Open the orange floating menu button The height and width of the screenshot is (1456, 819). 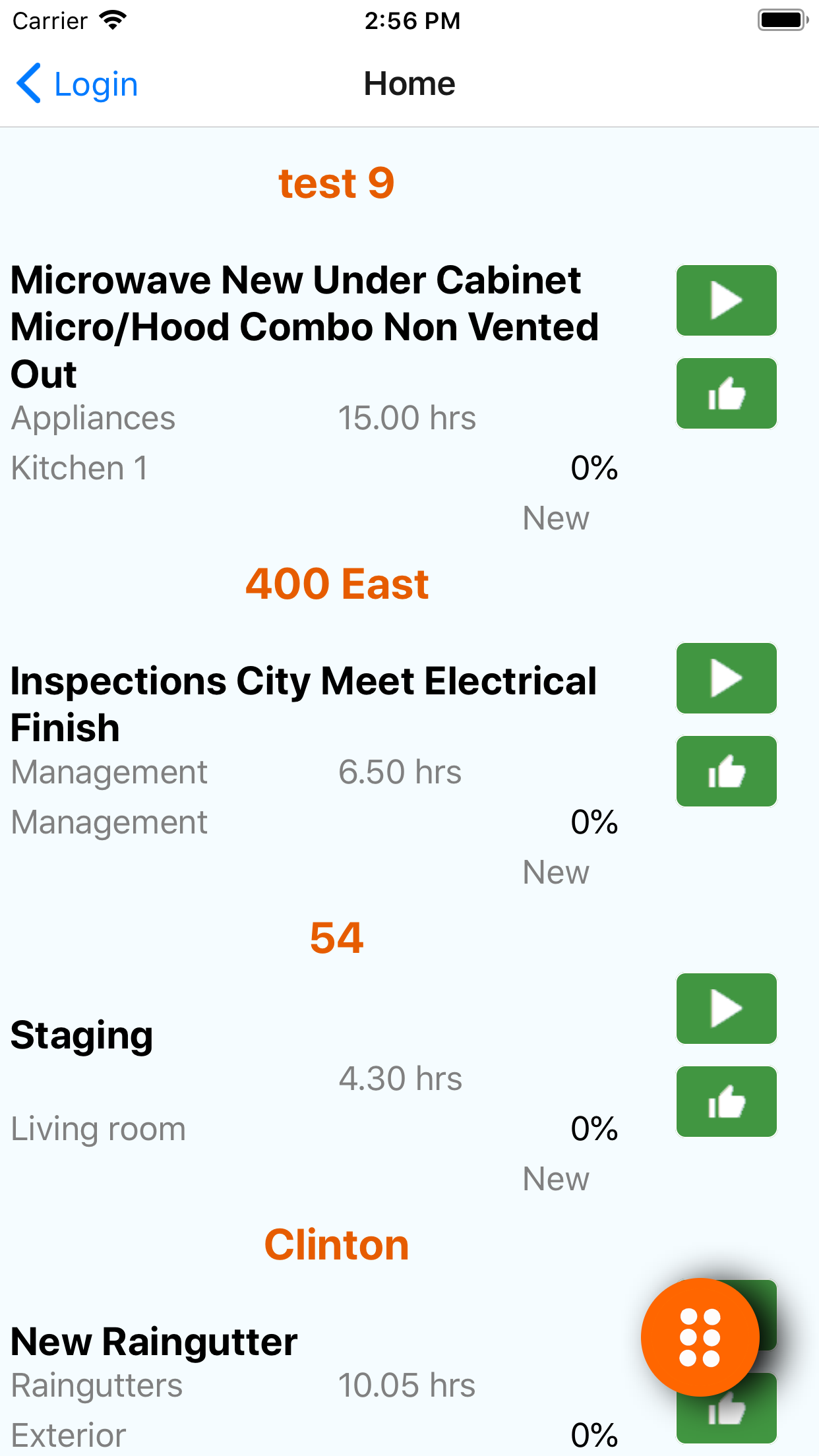700,1337
